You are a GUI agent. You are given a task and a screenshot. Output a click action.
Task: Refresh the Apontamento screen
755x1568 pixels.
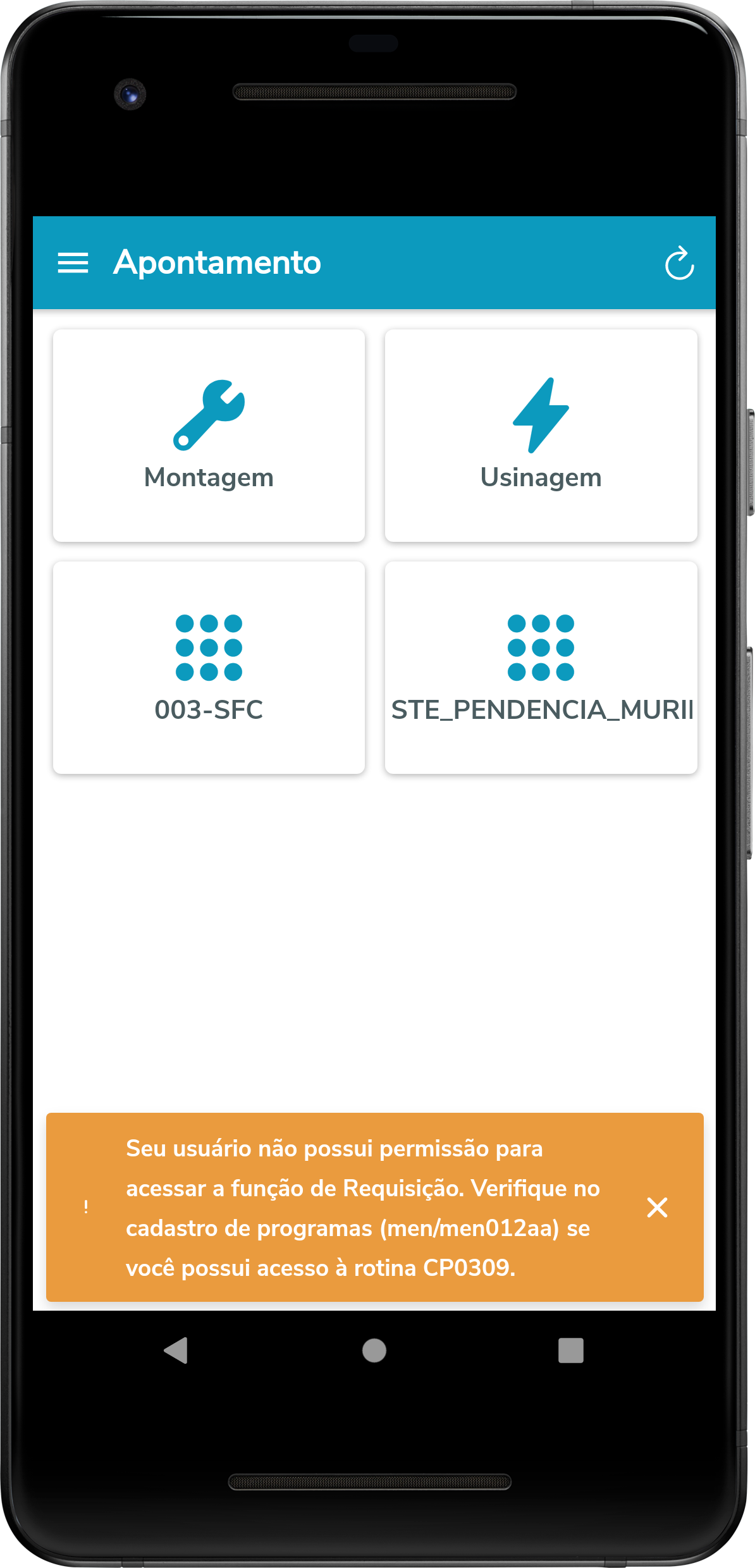pos(680,263)
